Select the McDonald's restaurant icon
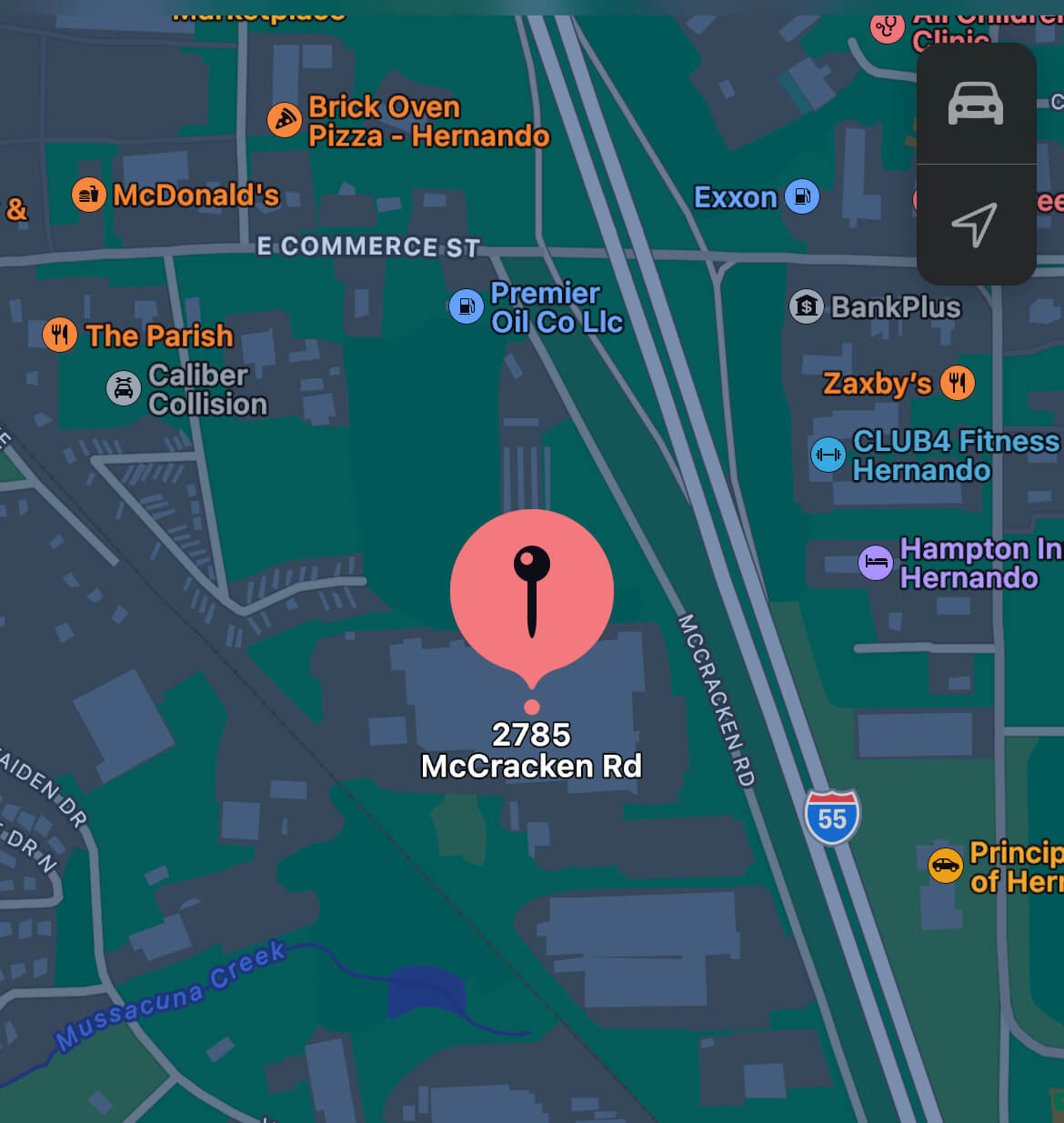 click(88, 195)
